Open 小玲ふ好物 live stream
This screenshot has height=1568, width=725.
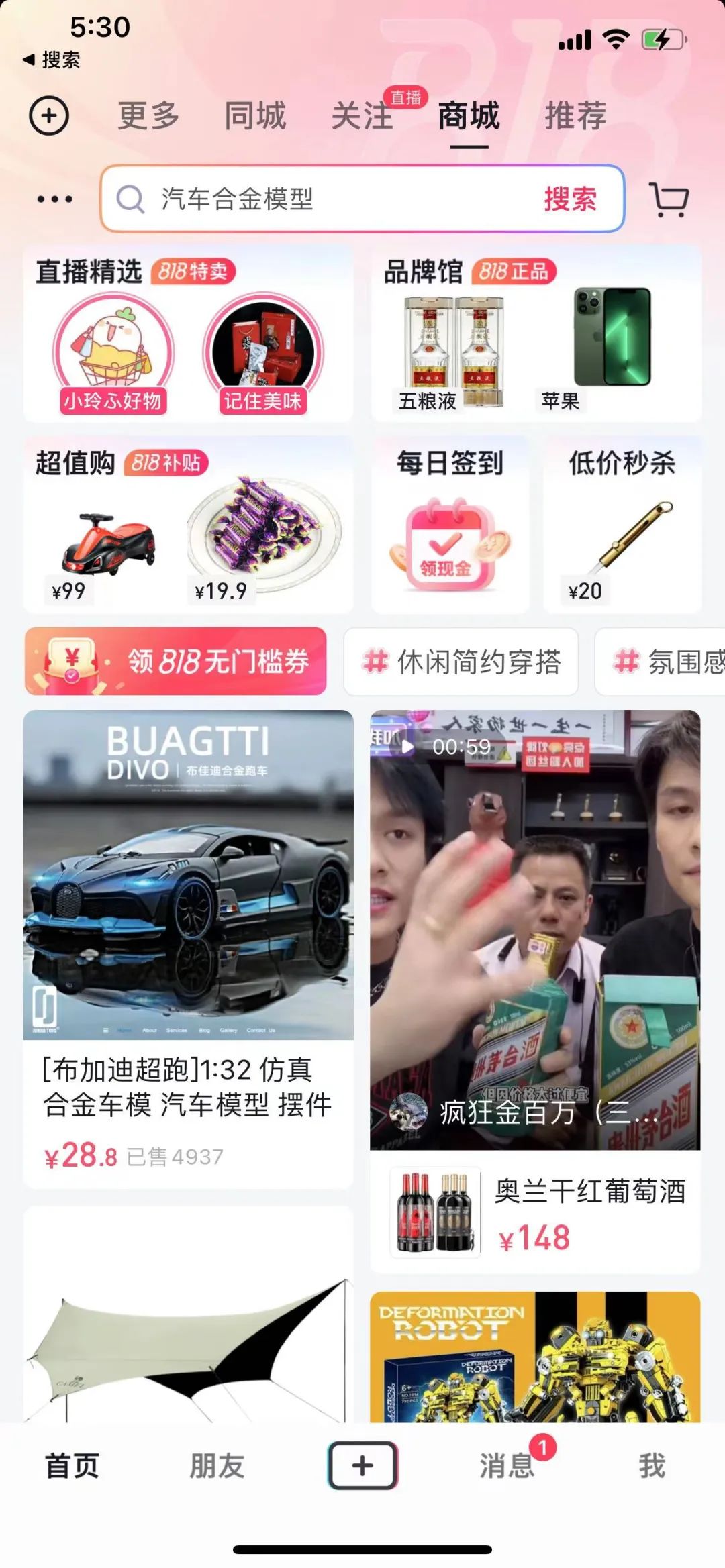click(113, 354)
